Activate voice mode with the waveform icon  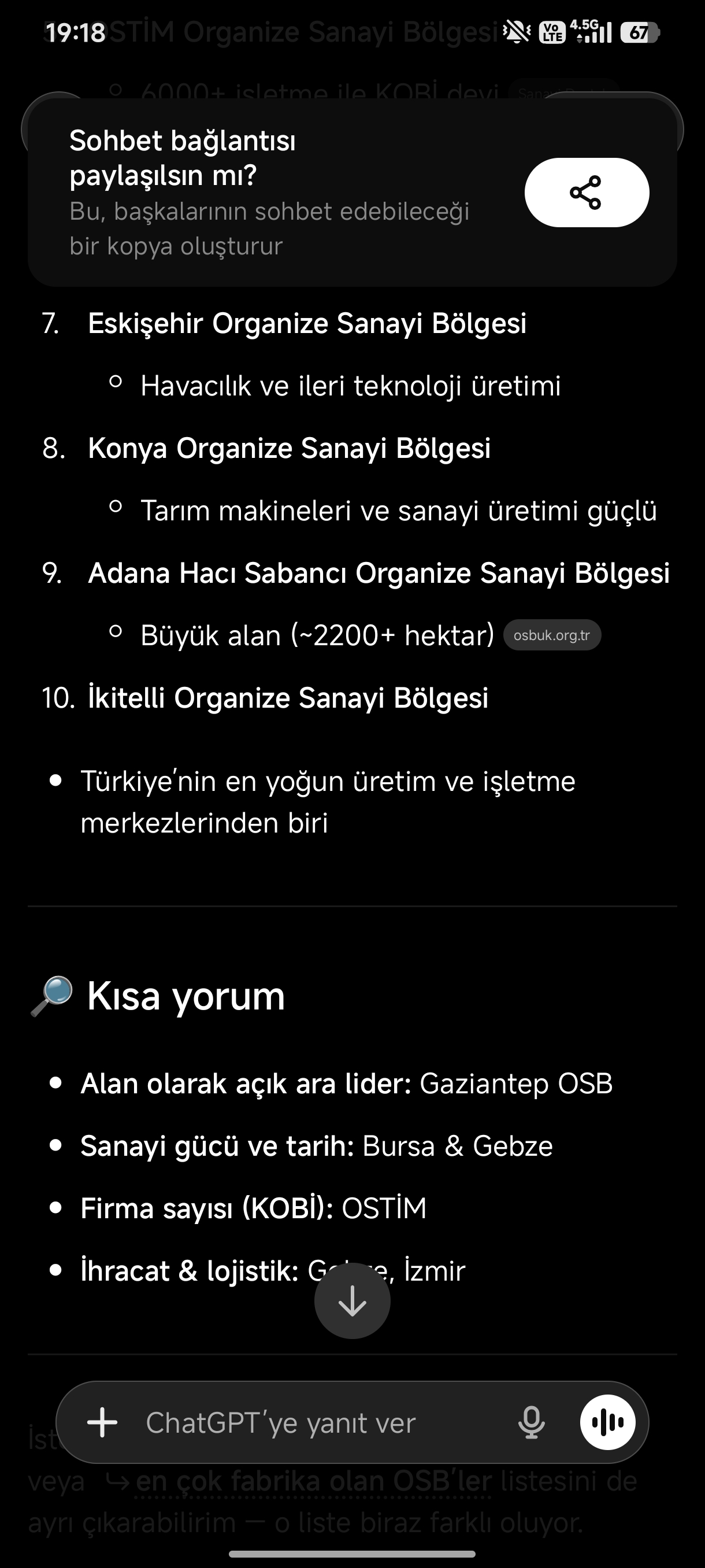[x=608, y=1423]
